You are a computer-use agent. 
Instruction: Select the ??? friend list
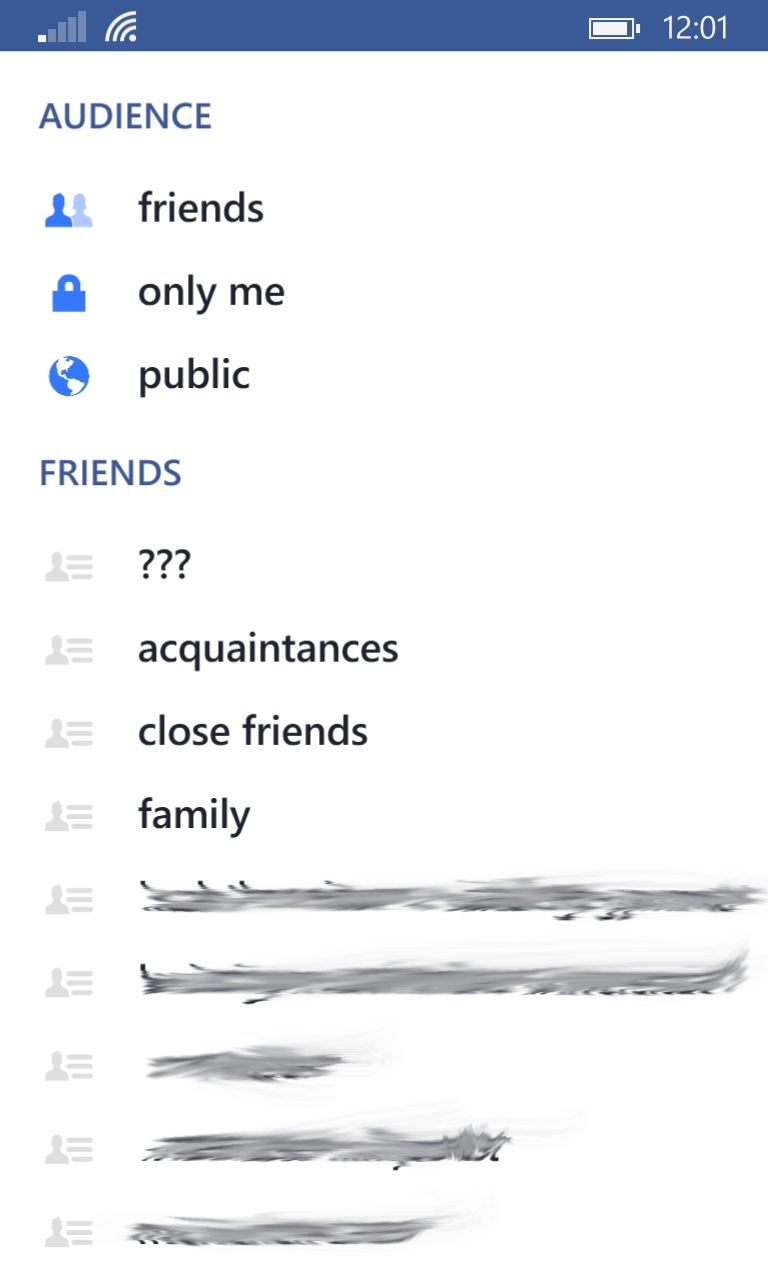pyautogui.click(x=384, y=567)
